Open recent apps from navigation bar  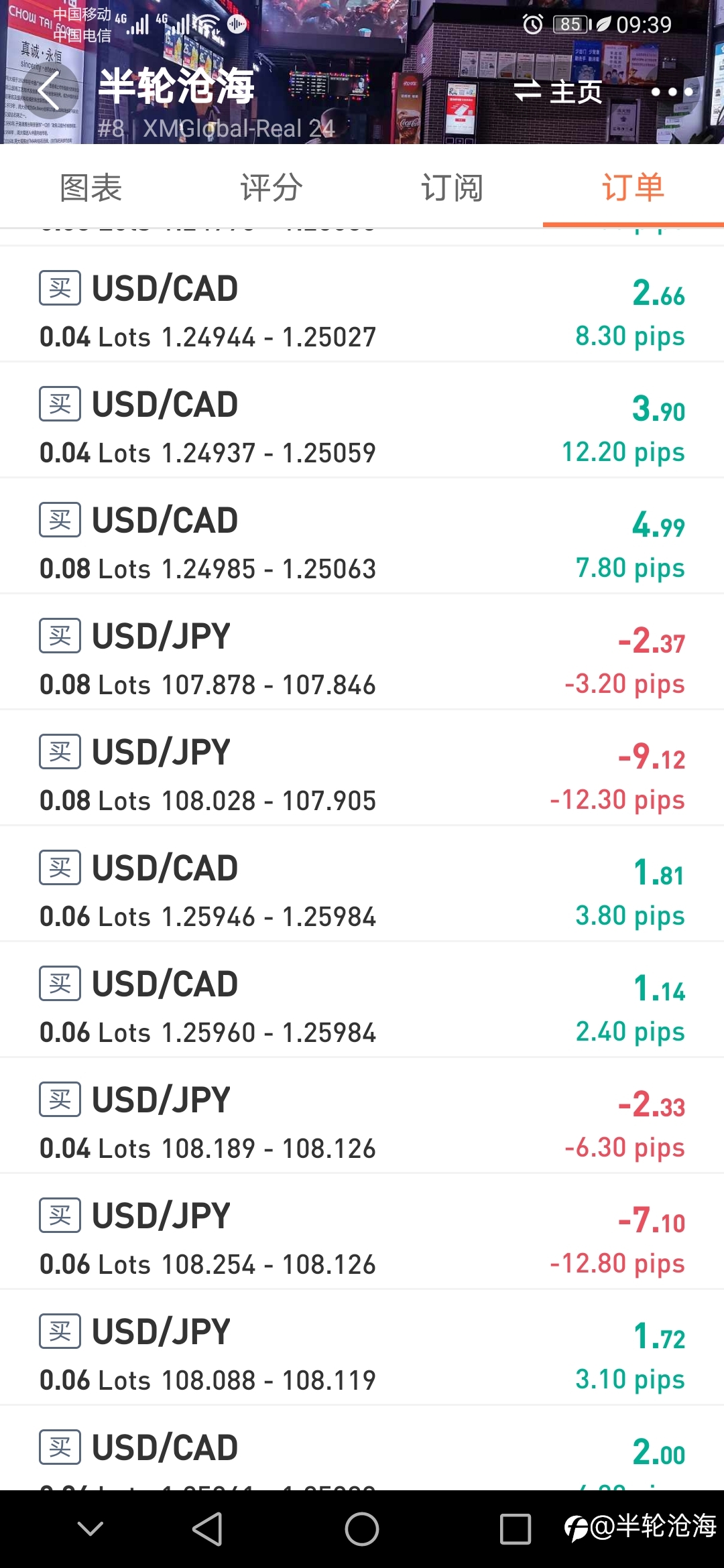[x=516, y=1529]
